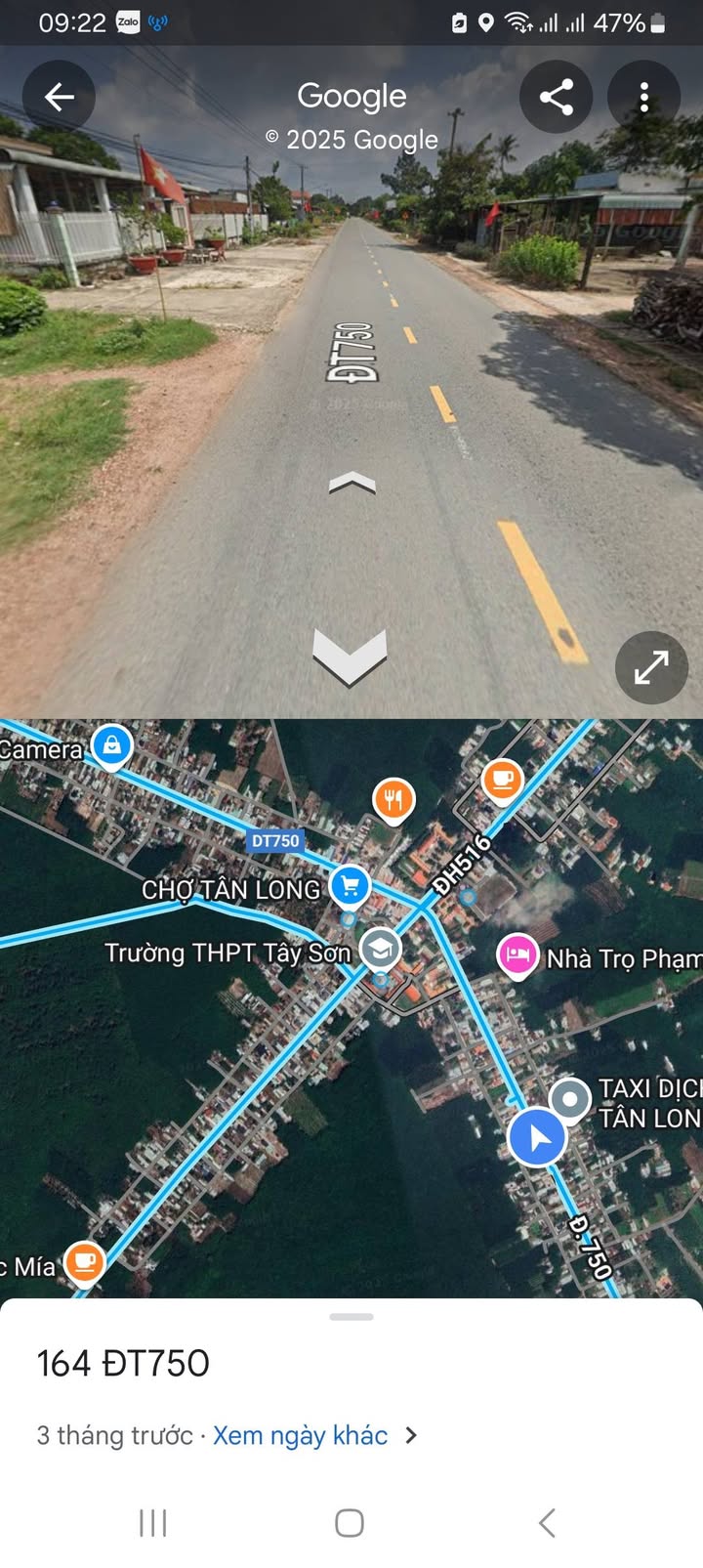Share this Street View location

(556, 97)
